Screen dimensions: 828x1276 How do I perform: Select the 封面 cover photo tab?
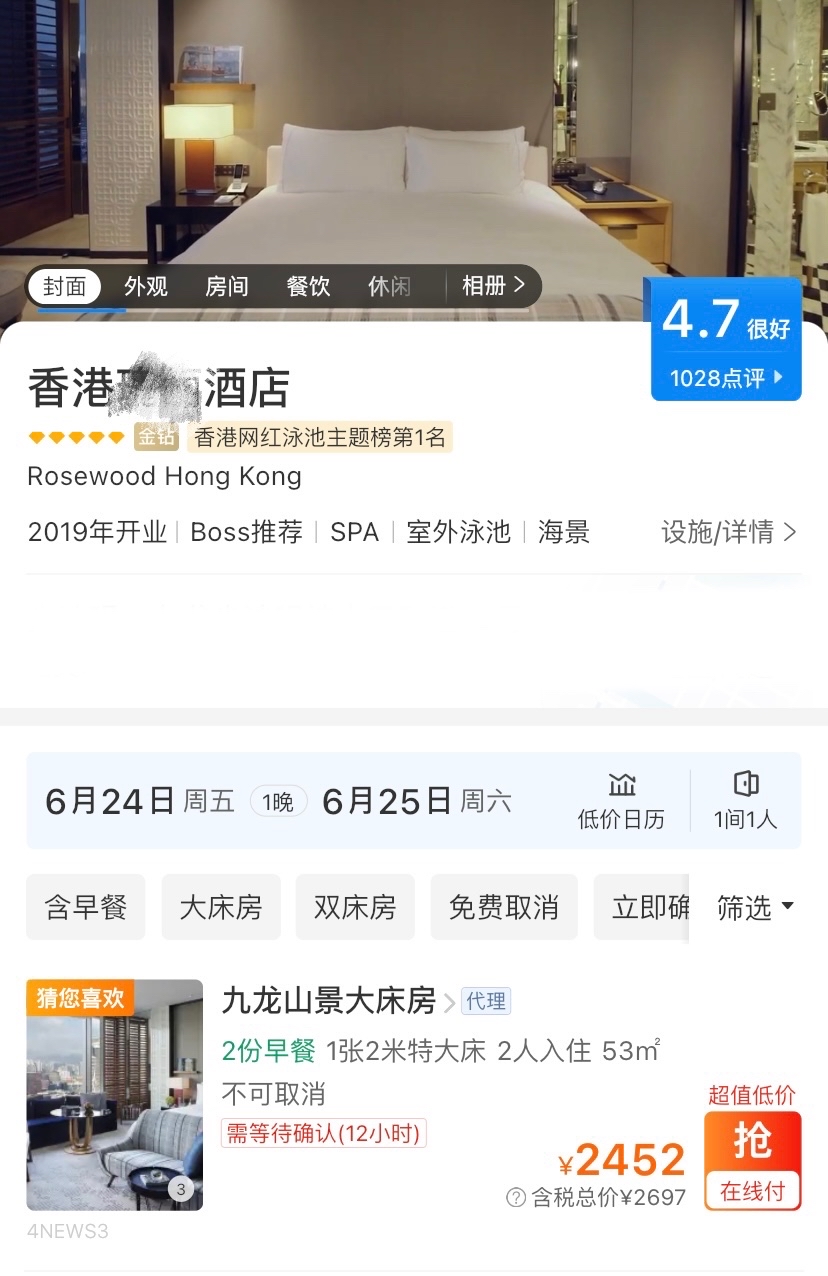tap(65, 287)
